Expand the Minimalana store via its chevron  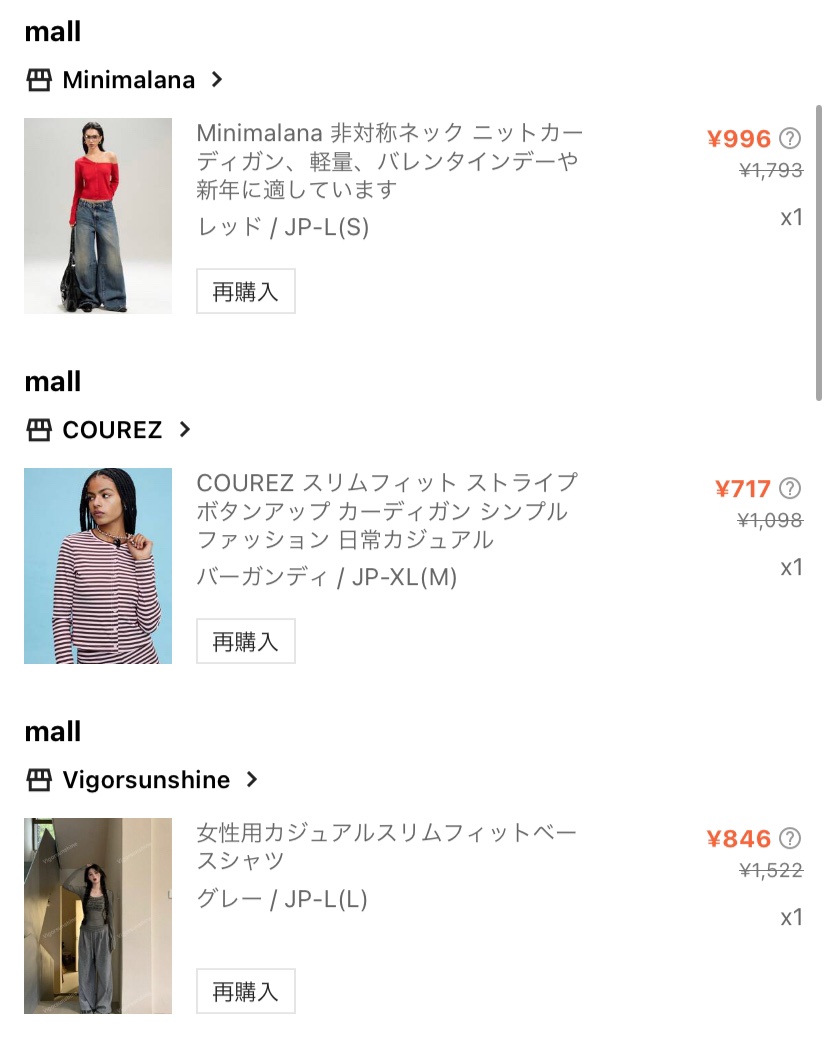pyautogui.click(x=218, y=80)
